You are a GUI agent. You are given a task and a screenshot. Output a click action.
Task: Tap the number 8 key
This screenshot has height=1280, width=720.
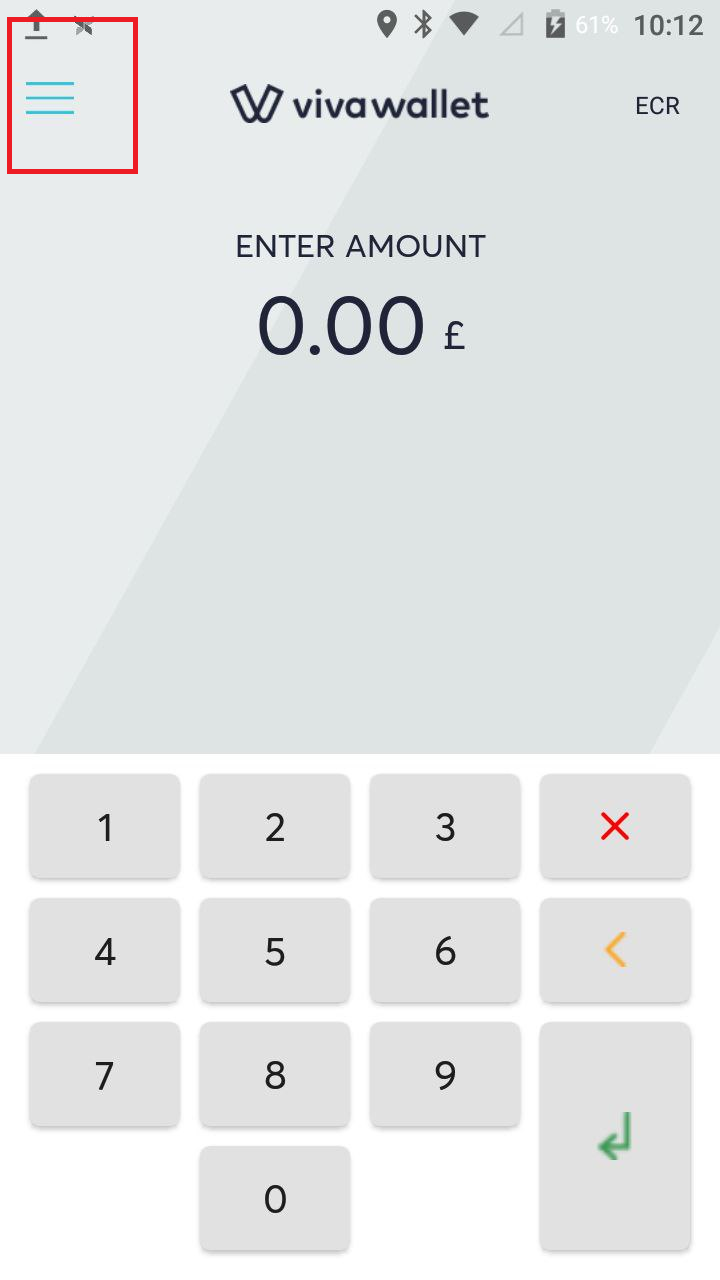click(275, 1075)
